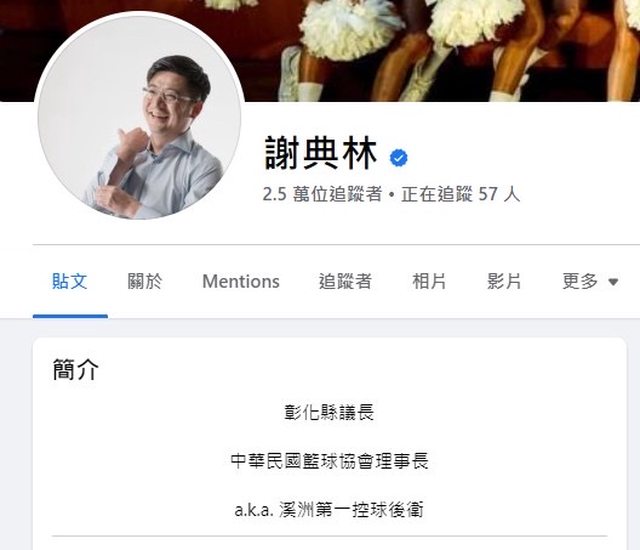This screenshot has width=640, height=550.
Task: View the circular profile picture
Action: pyautogui.click(x=139, y=118)
